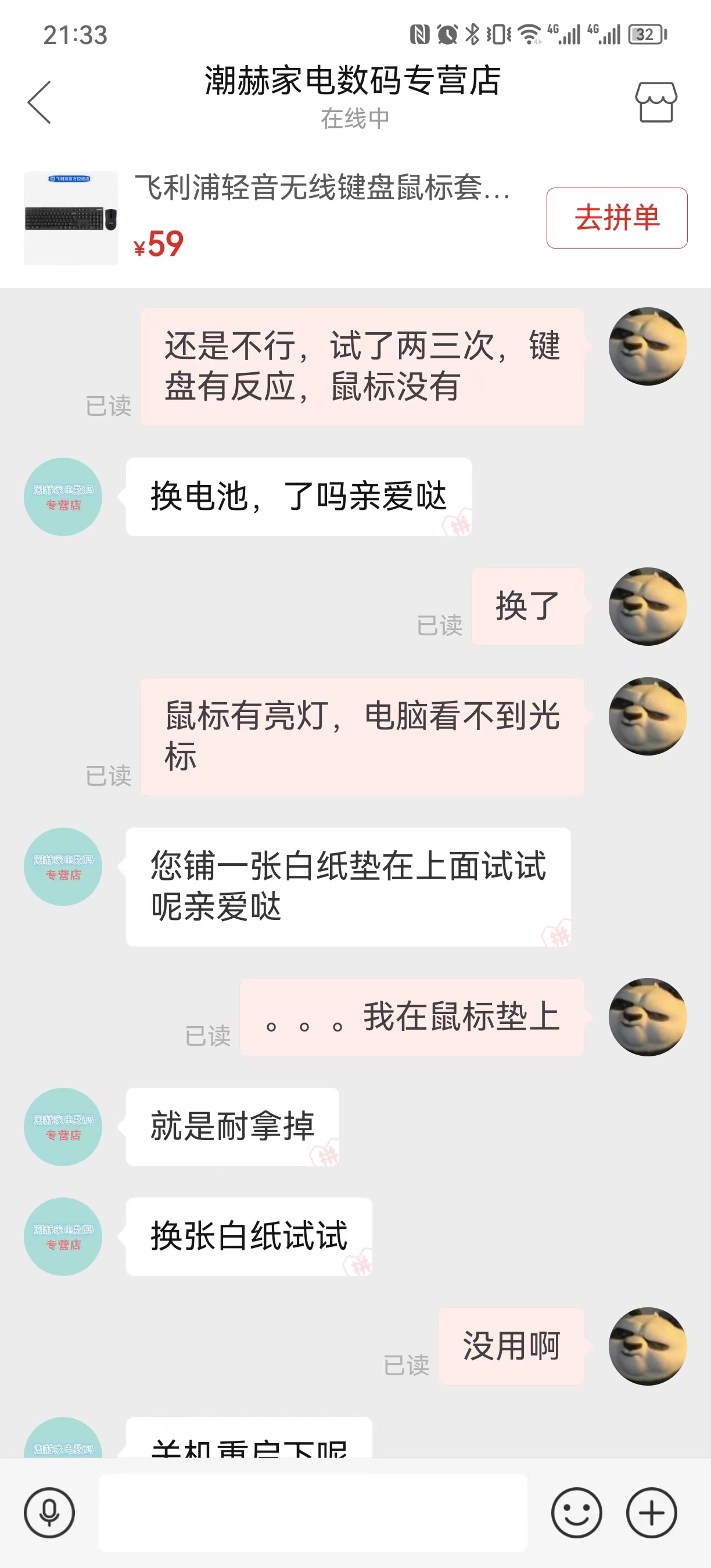Switch to voice input microphone
Screen dimensions: 711x1568
(49, 1512)
